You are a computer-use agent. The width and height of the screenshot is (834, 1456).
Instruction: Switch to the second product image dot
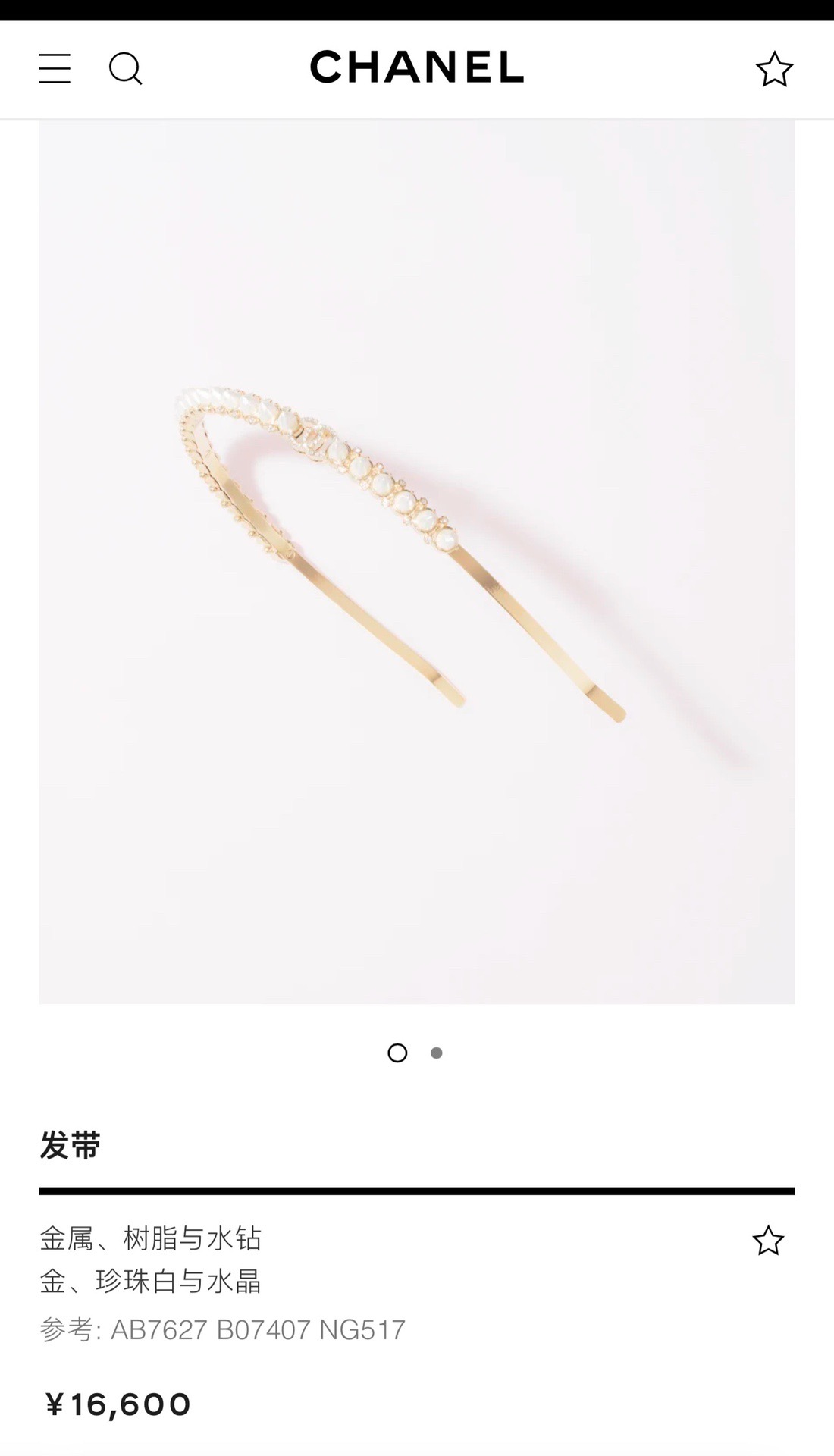click(x=437, y=1053)
